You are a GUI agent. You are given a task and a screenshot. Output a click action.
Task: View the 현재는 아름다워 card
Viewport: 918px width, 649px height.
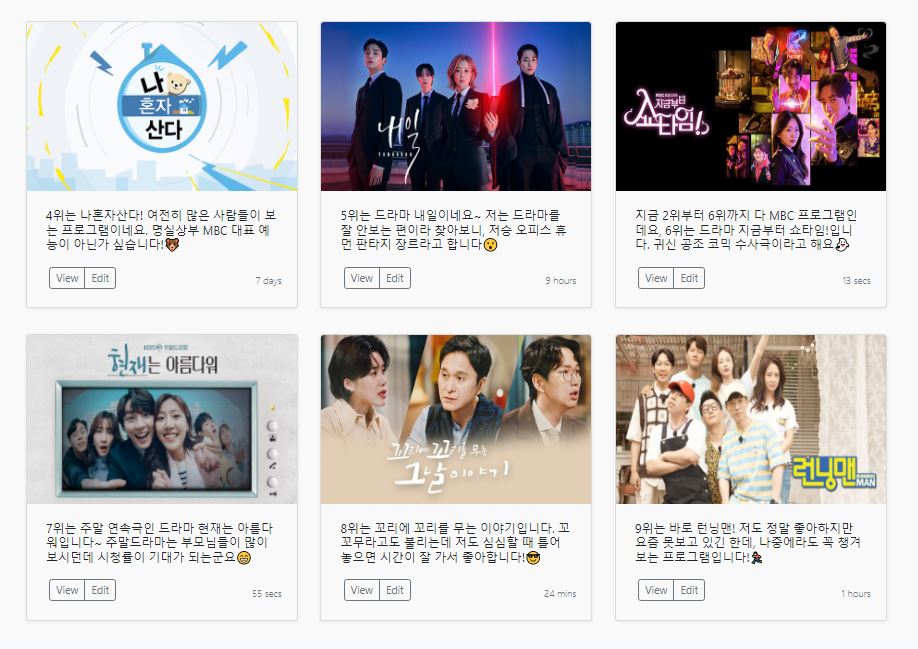(67, 590)
